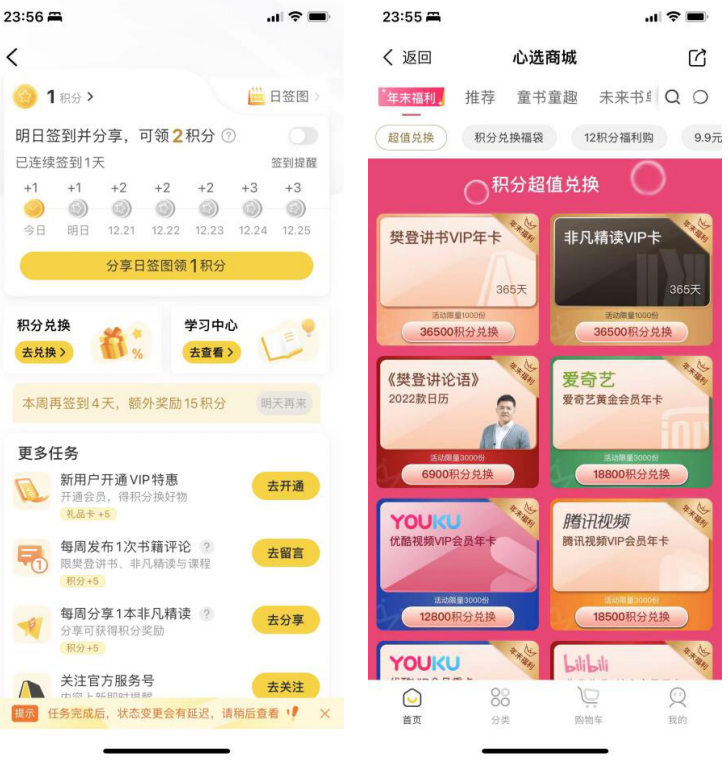Switch to the 童书童趣 tab

547,97
